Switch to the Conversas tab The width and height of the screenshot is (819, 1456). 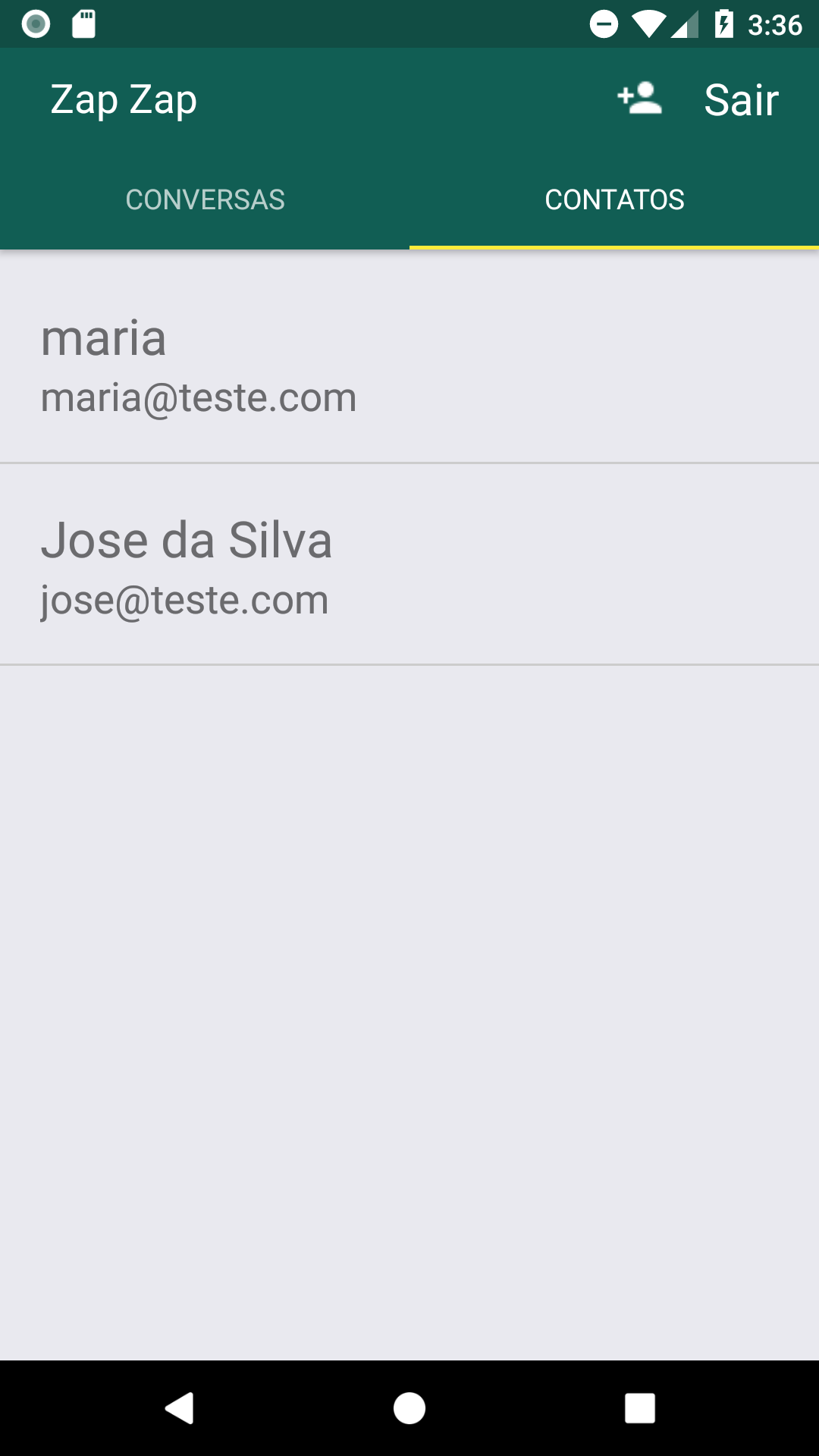[x=205, y=200]
